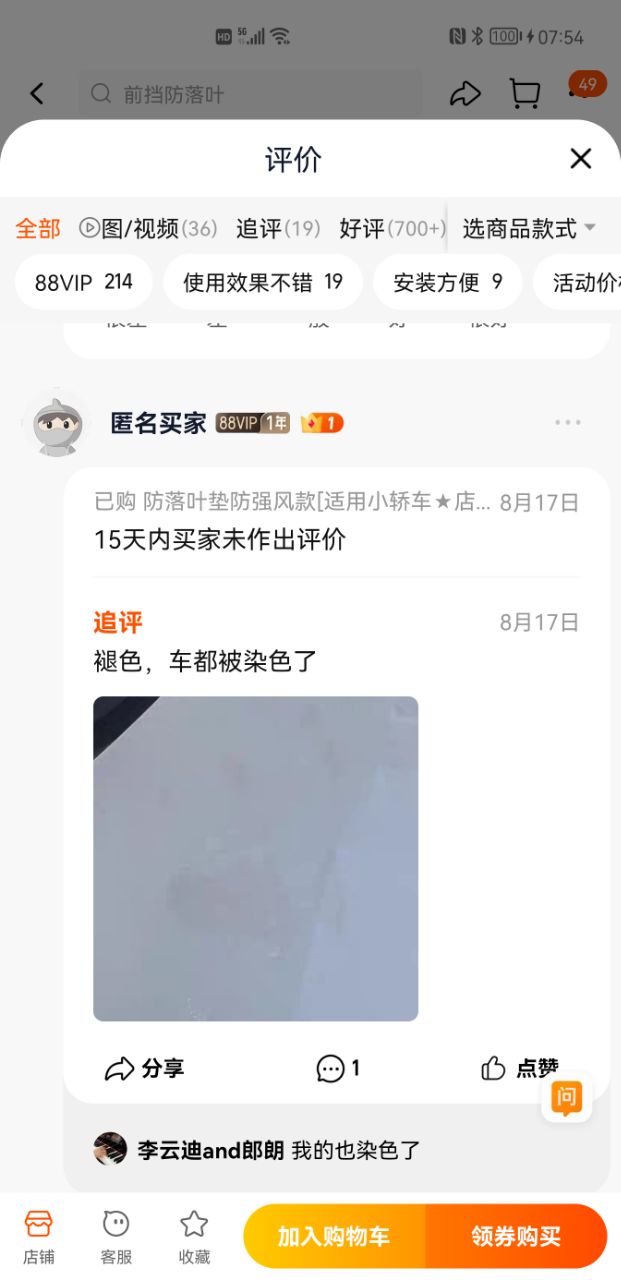621x1280 pixels.
Task: Select the 安装方便 filter chip
Action: point(447,283)
